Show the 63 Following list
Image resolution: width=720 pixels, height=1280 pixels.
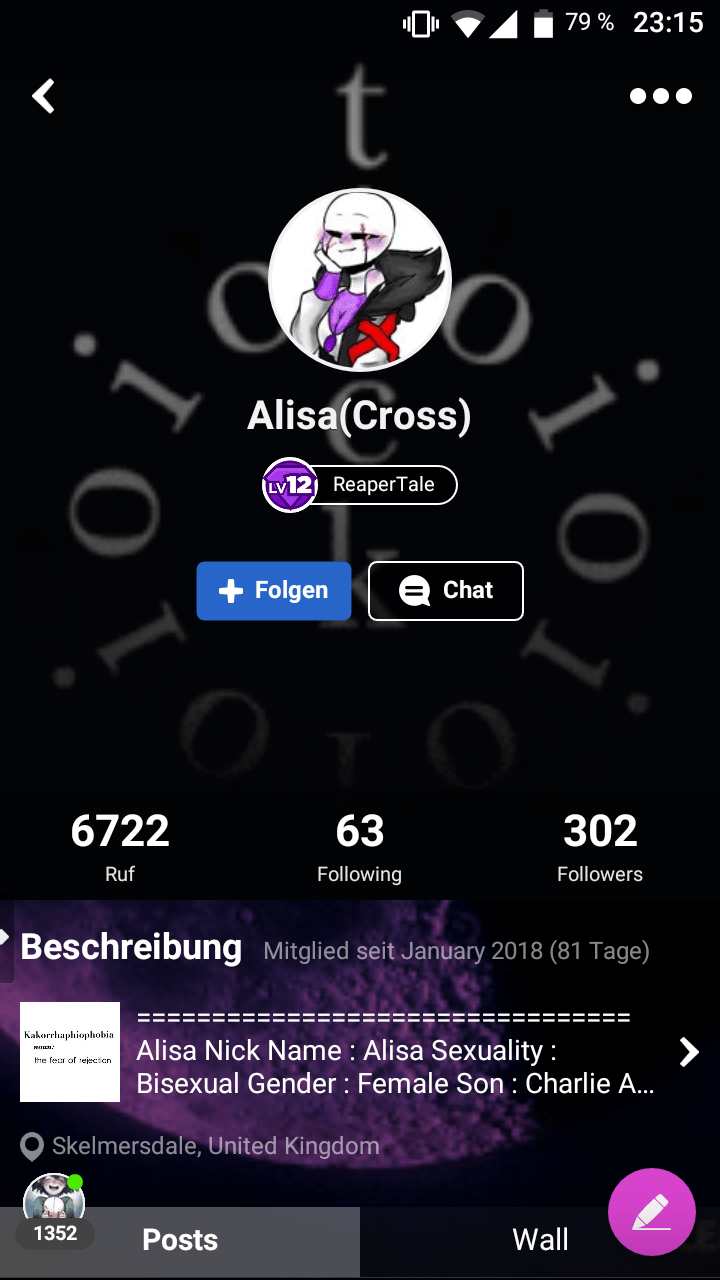click(360, 846)
